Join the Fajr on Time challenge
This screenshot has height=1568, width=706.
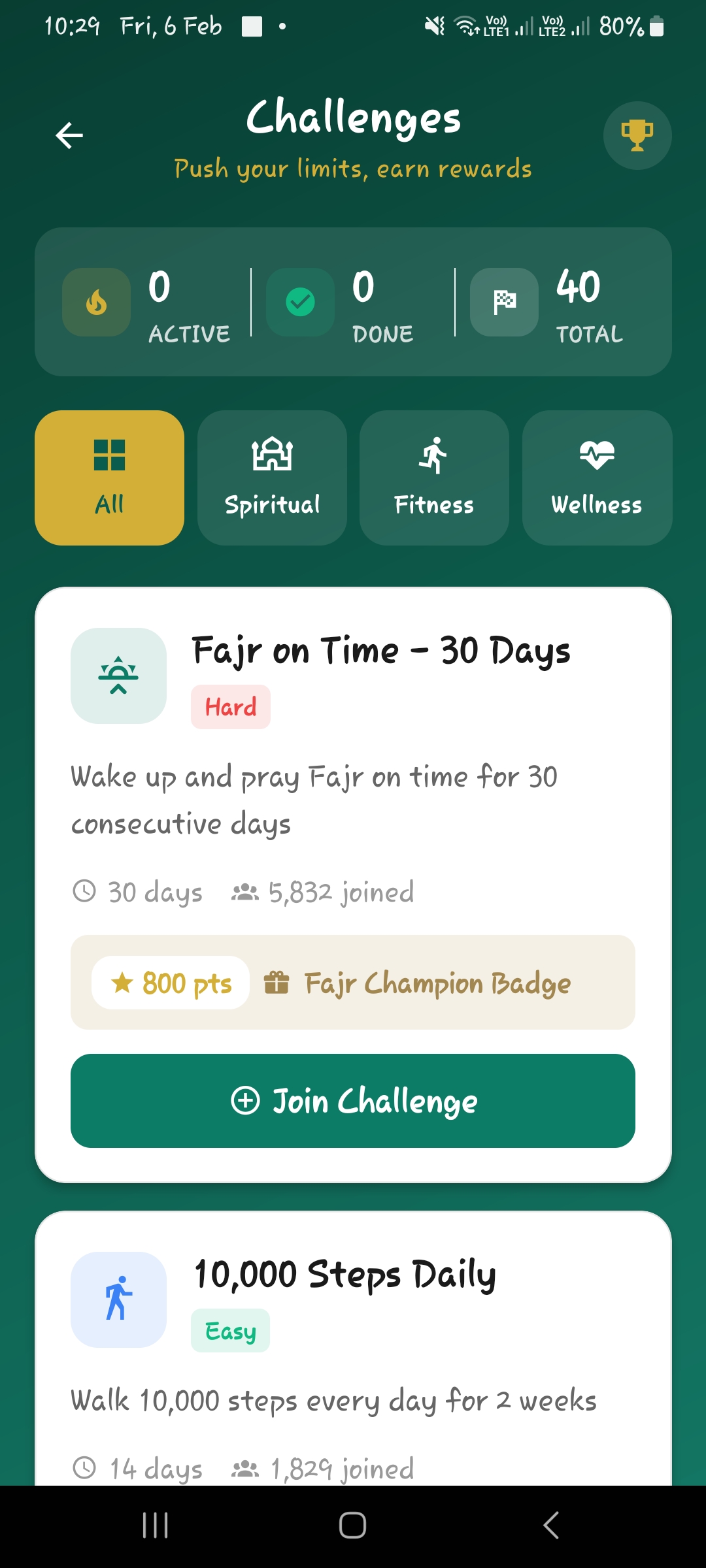point(352,1100)
